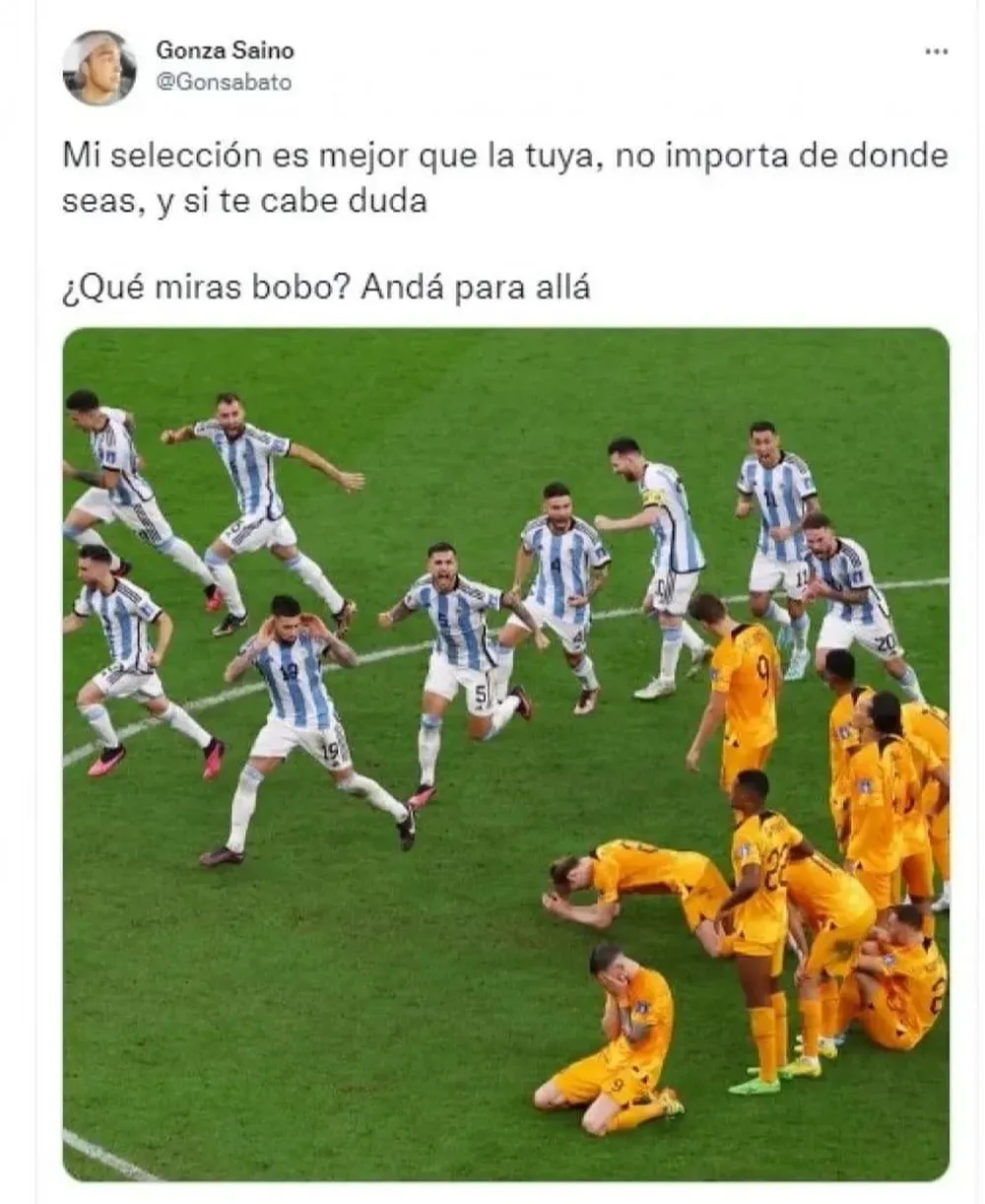The height and width of the screenshot is (1204, 985).
Task: View the attached football photo full screen
Action: 505,754
